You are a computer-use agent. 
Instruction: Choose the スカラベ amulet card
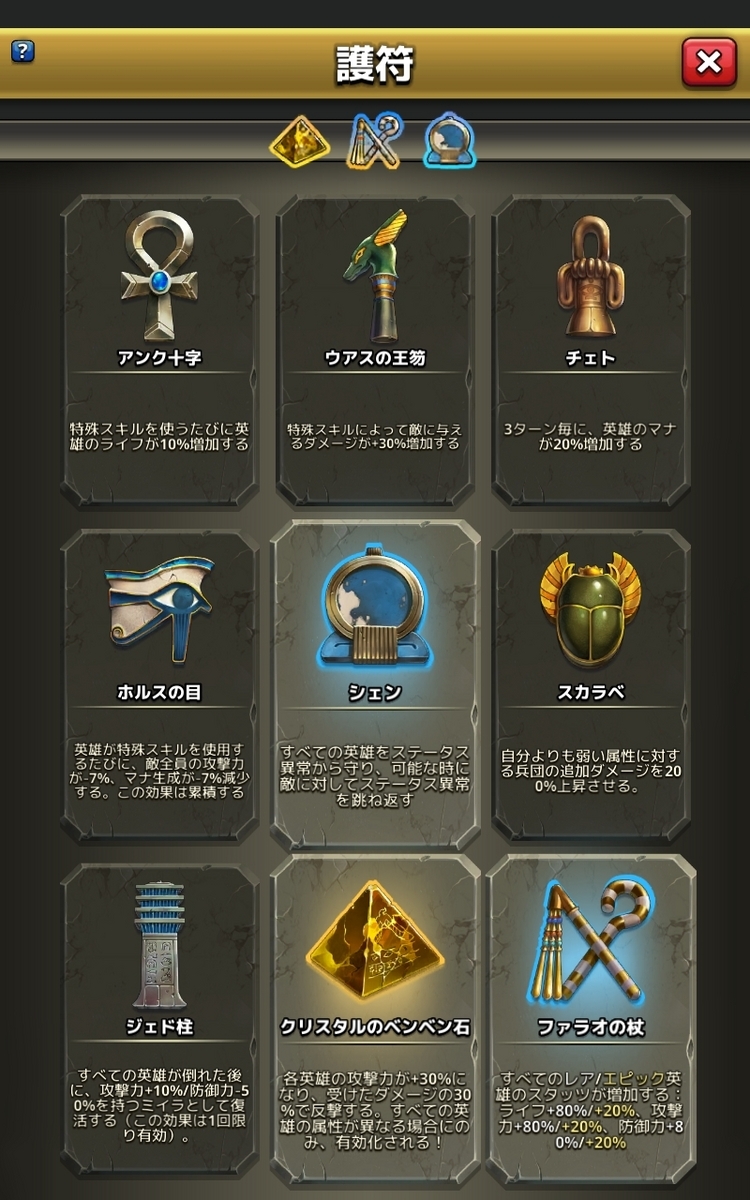(590, 685)
